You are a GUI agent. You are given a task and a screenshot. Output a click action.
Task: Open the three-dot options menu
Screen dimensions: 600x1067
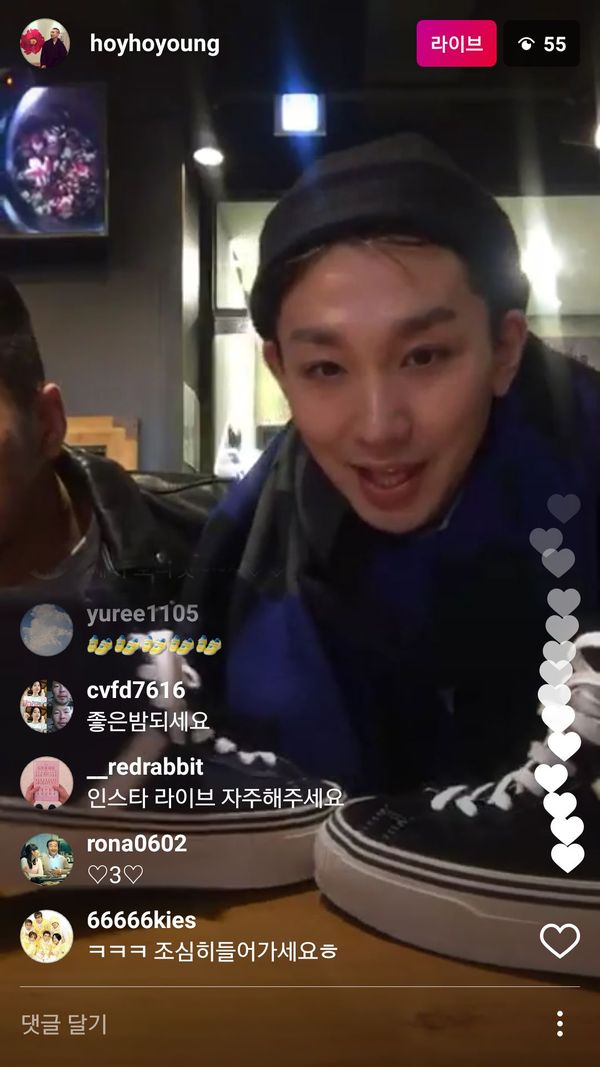tap(559, 1023)
